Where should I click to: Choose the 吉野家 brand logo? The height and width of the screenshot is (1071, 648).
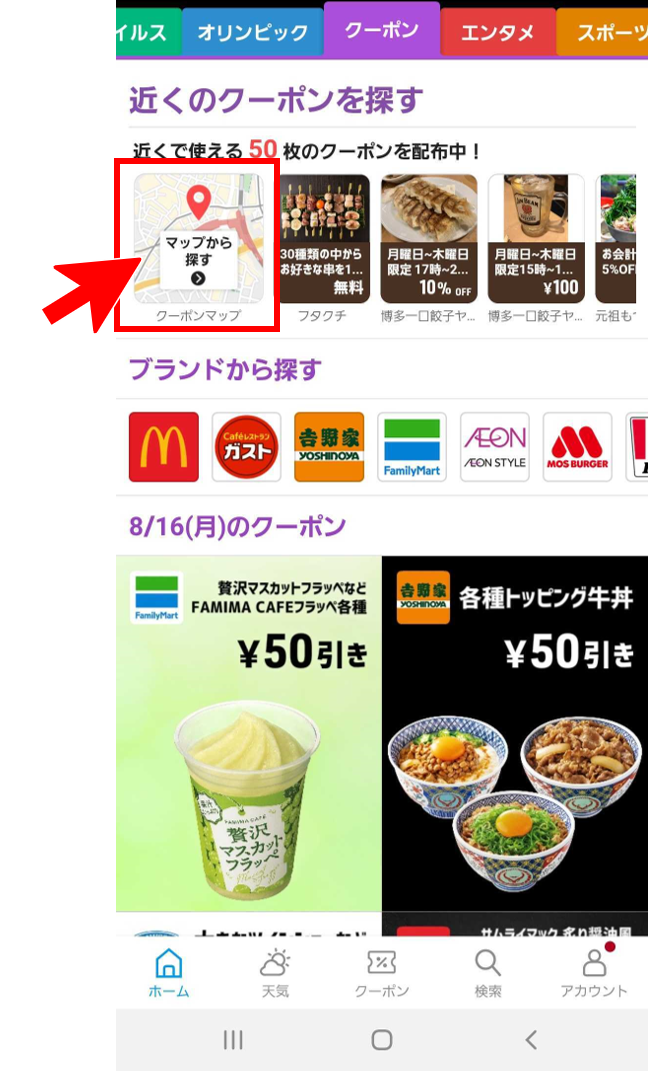tap(329, 447)
